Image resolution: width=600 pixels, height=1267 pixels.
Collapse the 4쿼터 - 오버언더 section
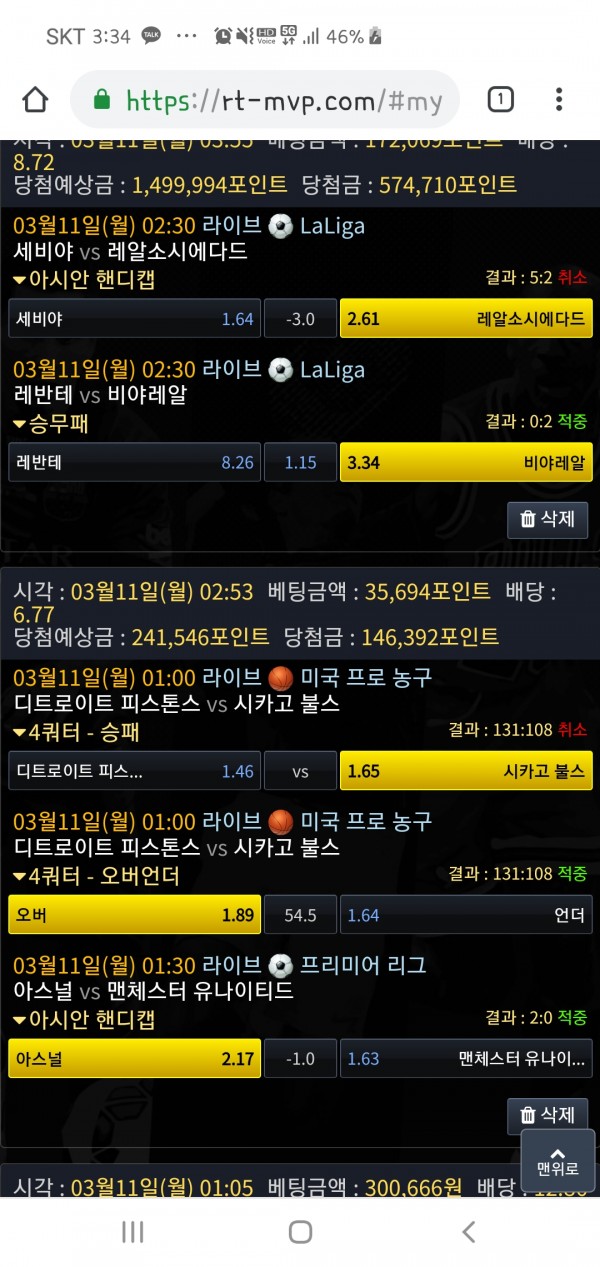coord(96,876)
